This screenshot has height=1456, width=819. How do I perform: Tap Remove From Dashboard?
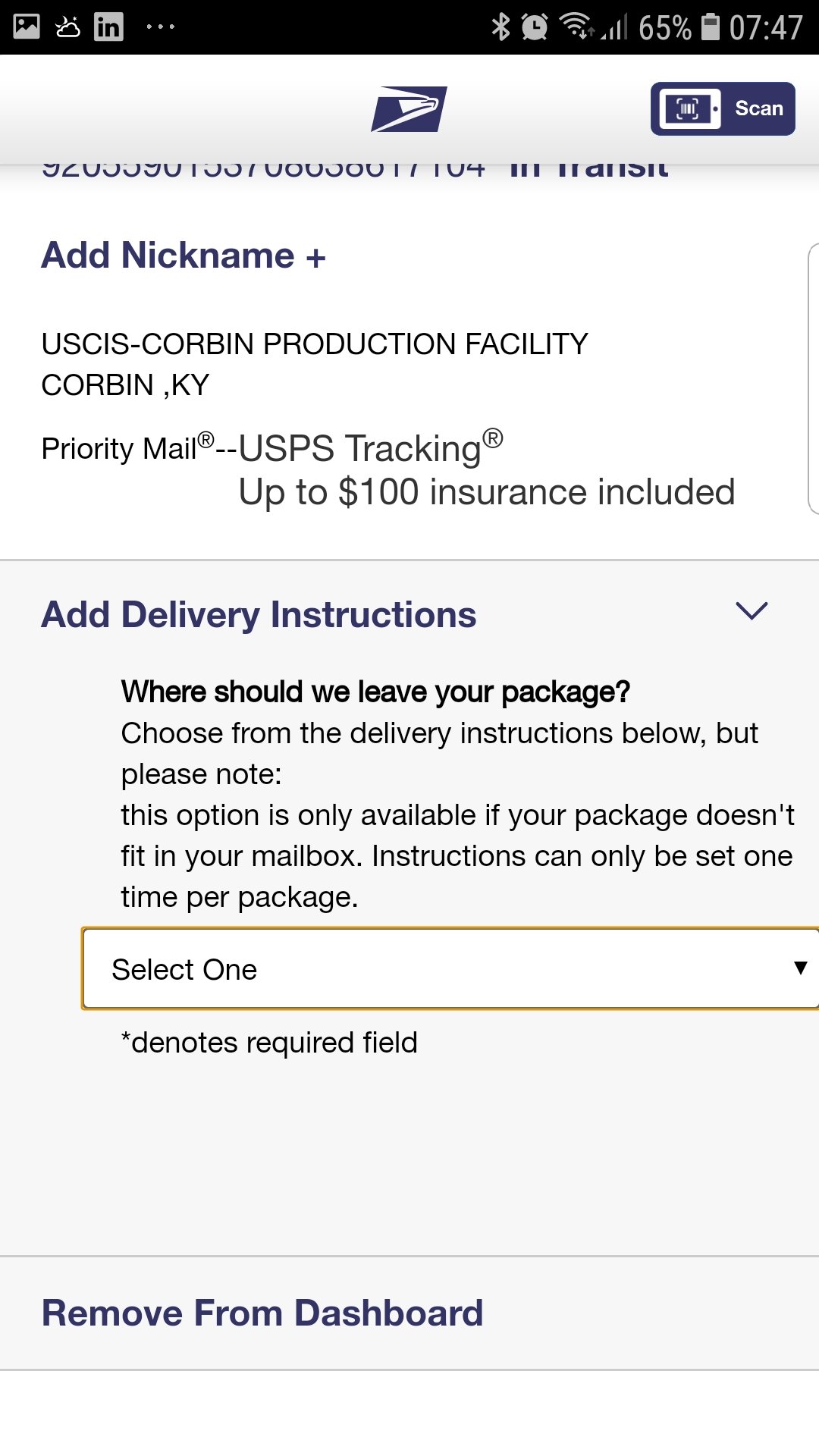(x=262, y=1313)
